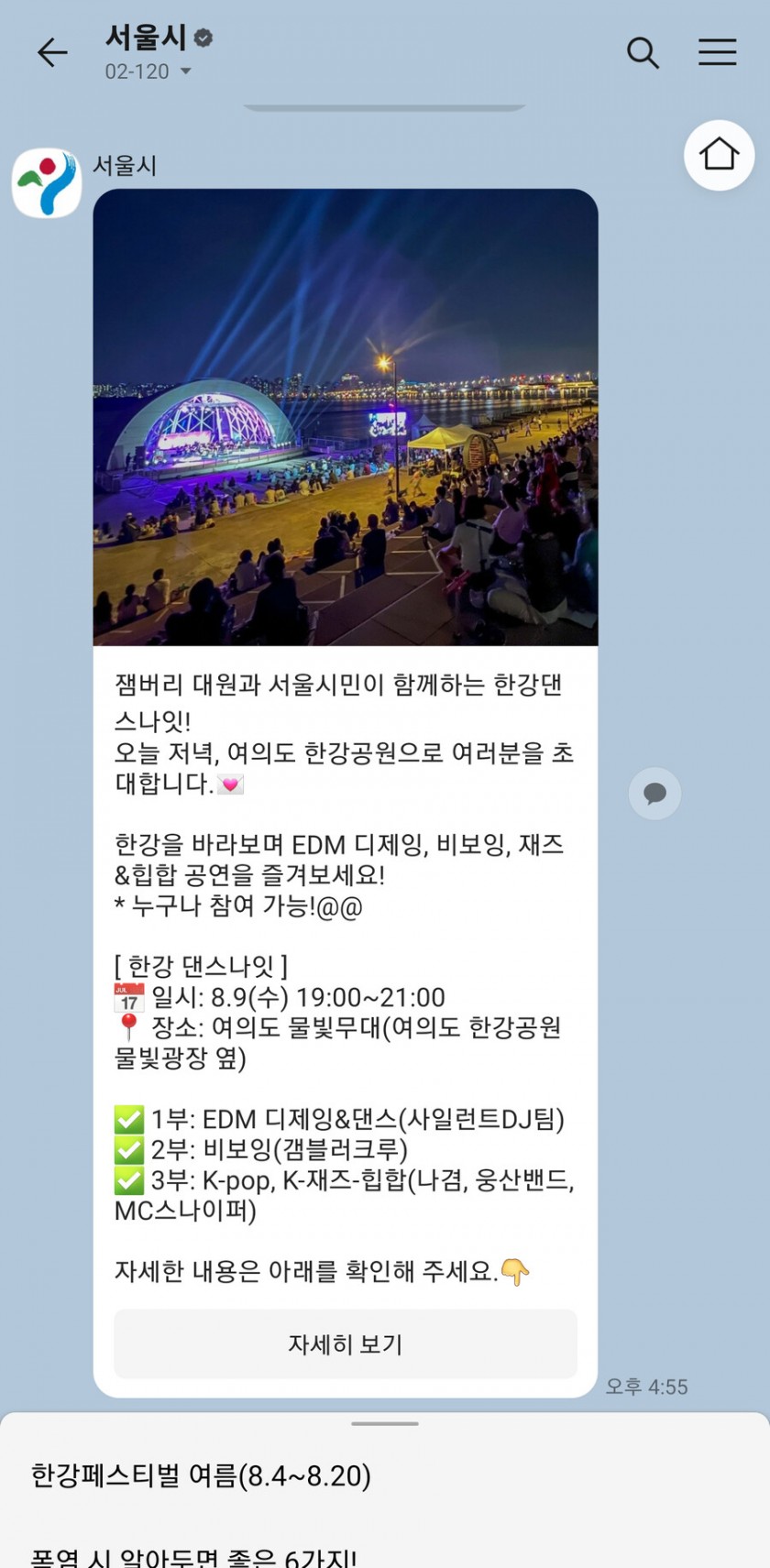The image size is (770, 1568).
Task: Open the 서울시 profile picture
Action: 47,183
